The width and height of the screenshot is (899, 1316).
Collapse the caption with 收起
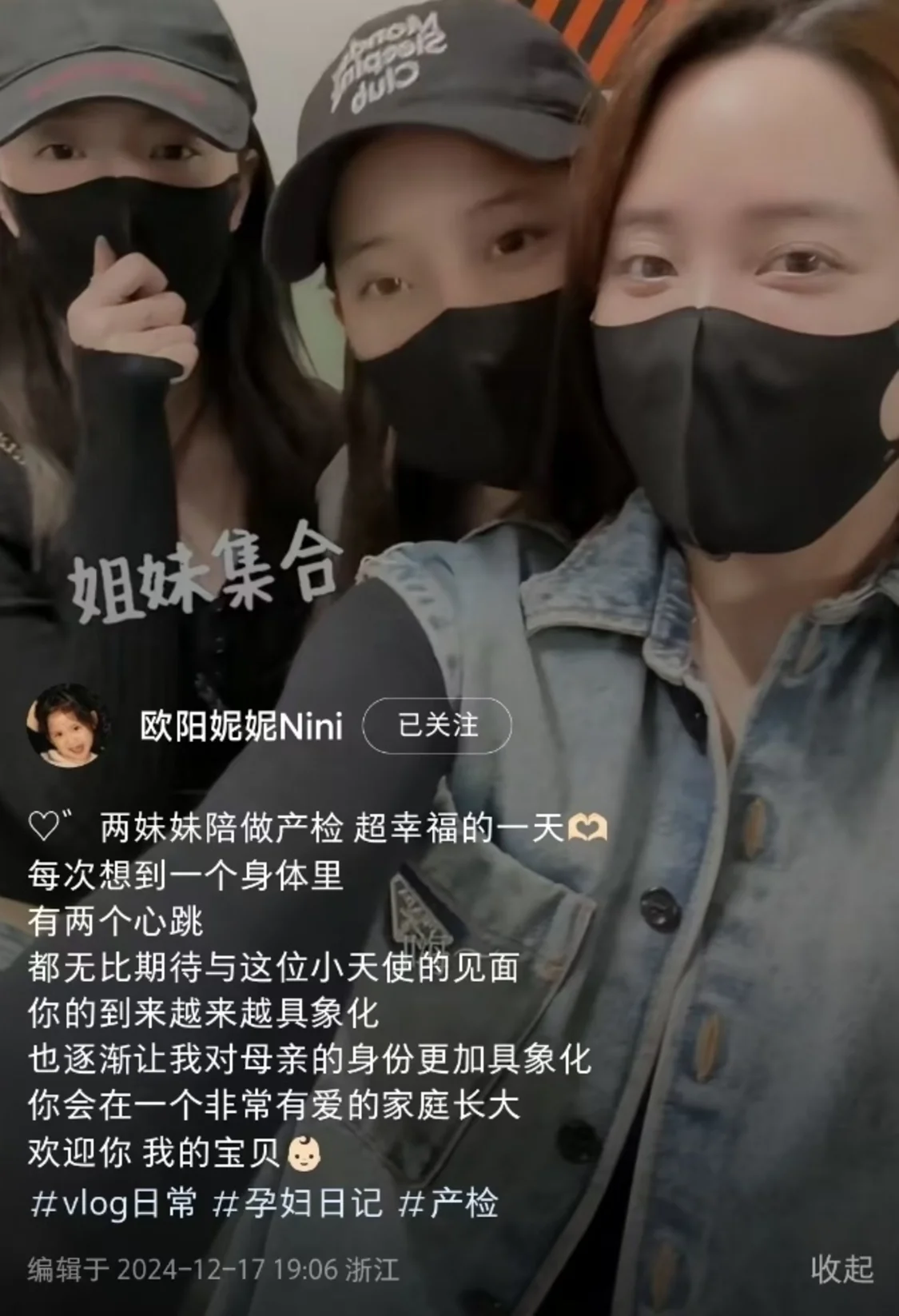(x=841, y=1269)
